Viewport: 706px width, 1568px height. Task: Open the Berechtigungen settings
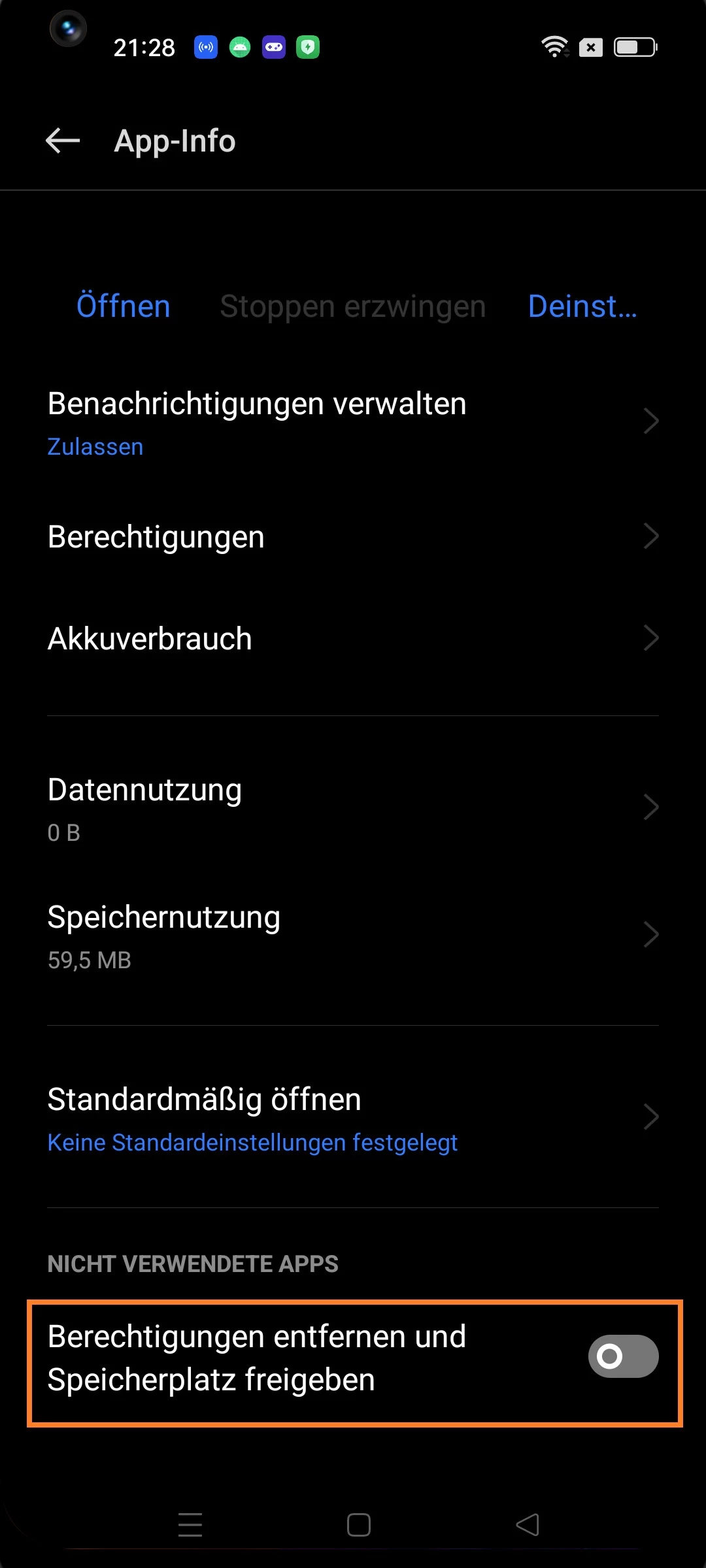(x=353, y=537)
